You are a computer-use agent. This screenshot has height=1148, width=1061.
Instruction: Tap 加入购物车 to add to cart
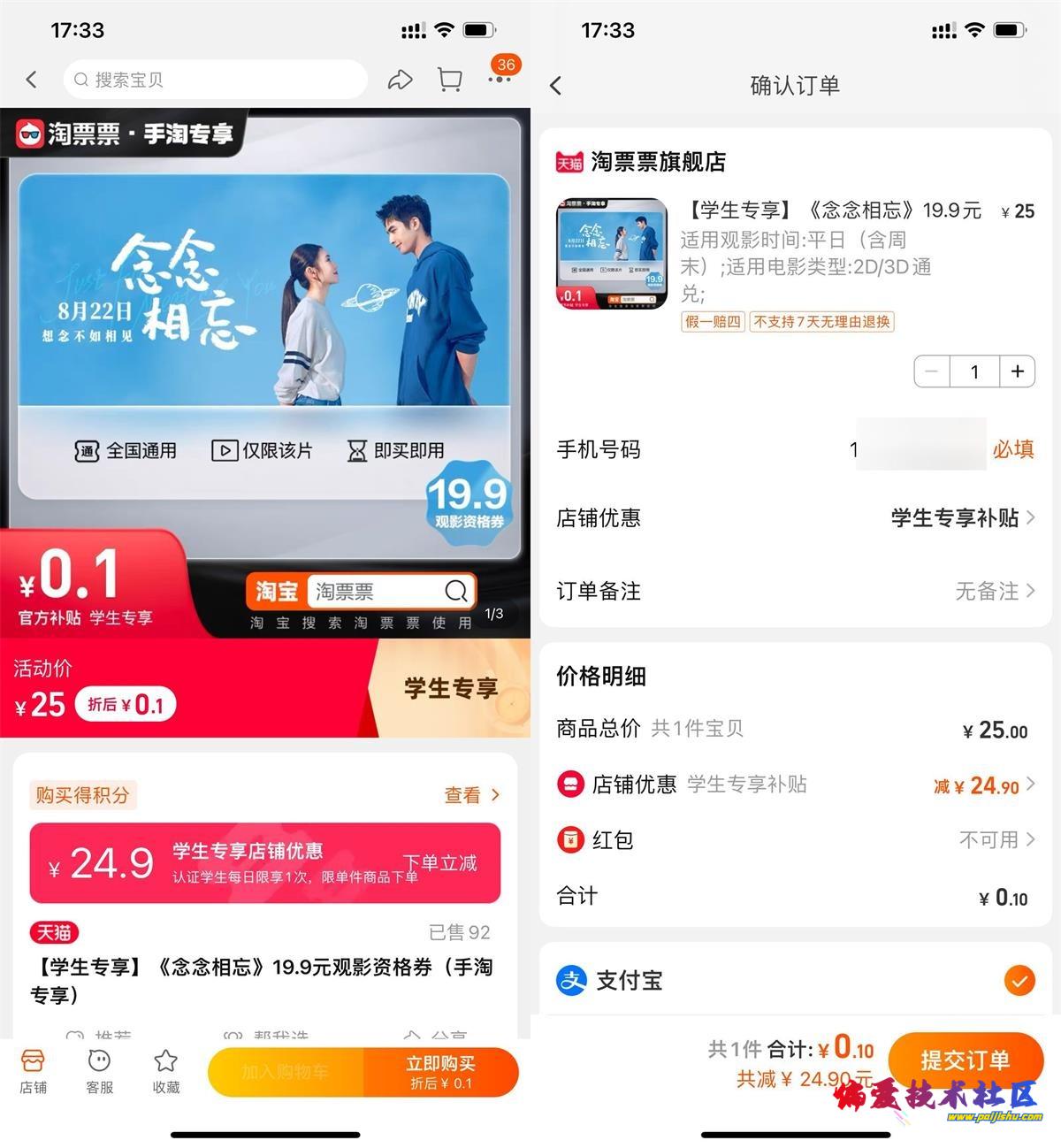pos(285,1072)
